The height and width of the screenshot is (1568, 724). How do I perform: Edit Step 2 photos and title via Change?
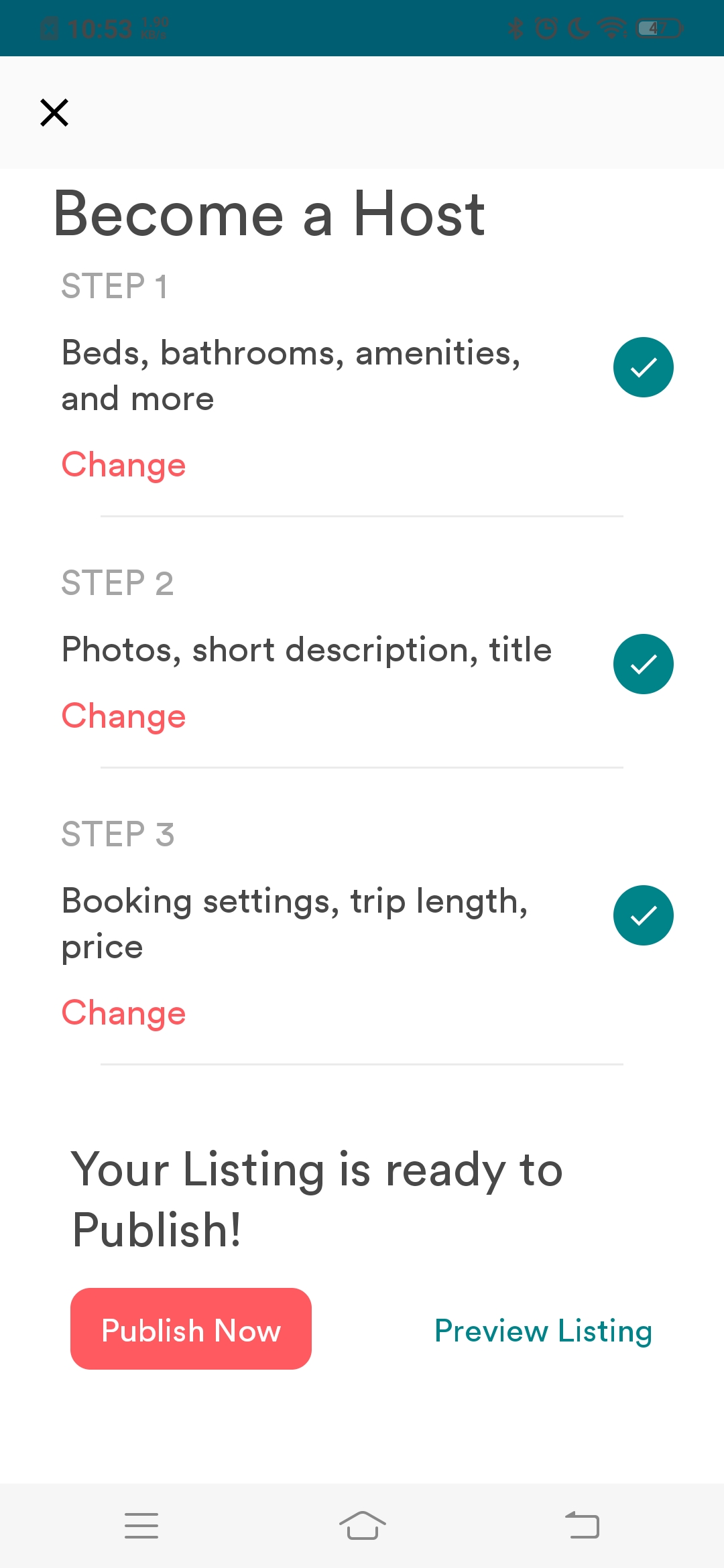click(123, 716)
